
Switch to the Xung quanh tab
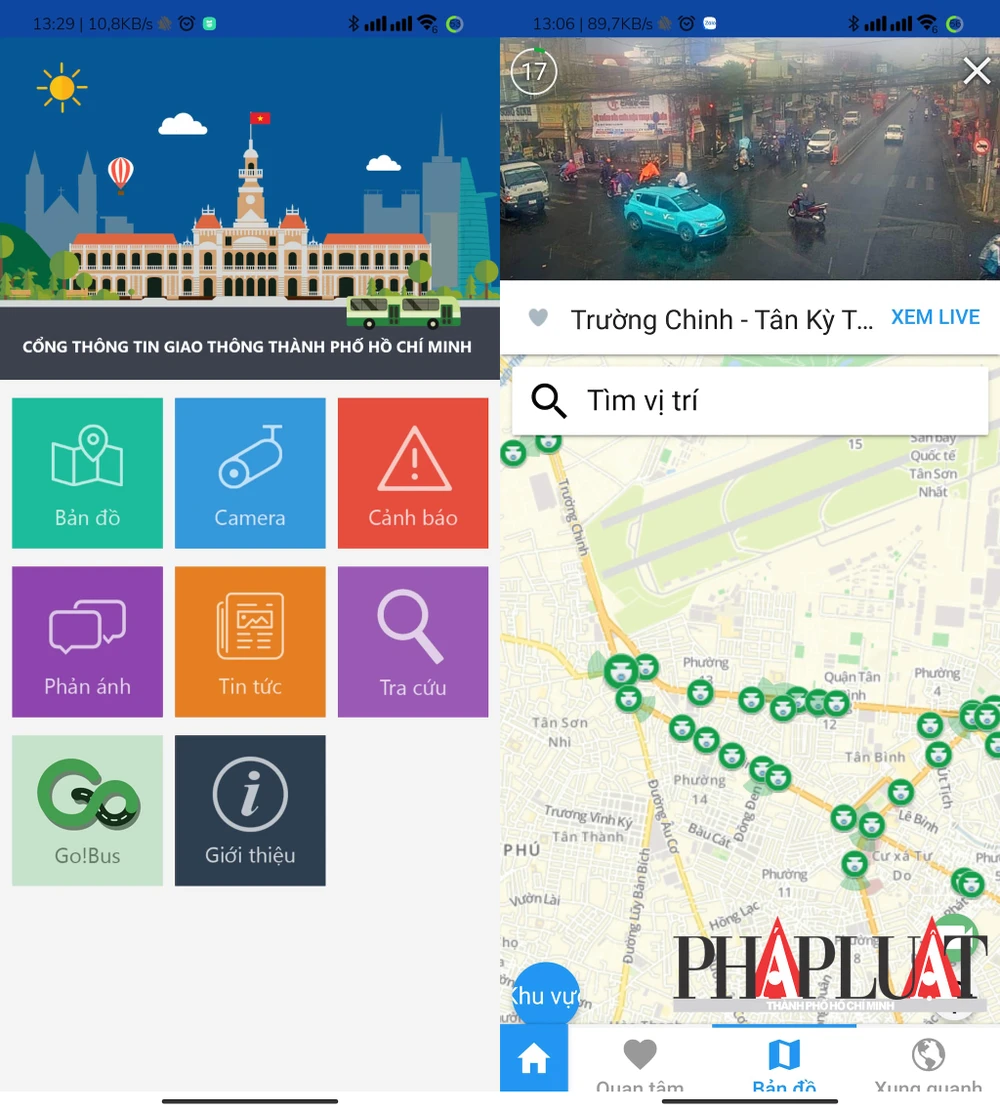[x=928, y=1065]
